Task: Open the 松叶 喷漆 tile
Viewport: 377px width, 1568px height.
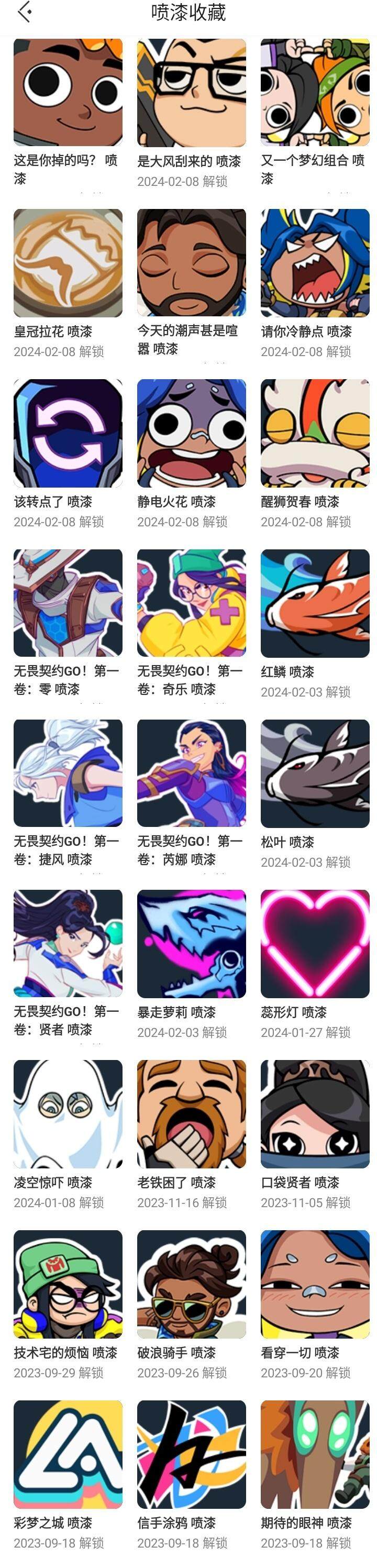Action: click(x=315, y=774)
